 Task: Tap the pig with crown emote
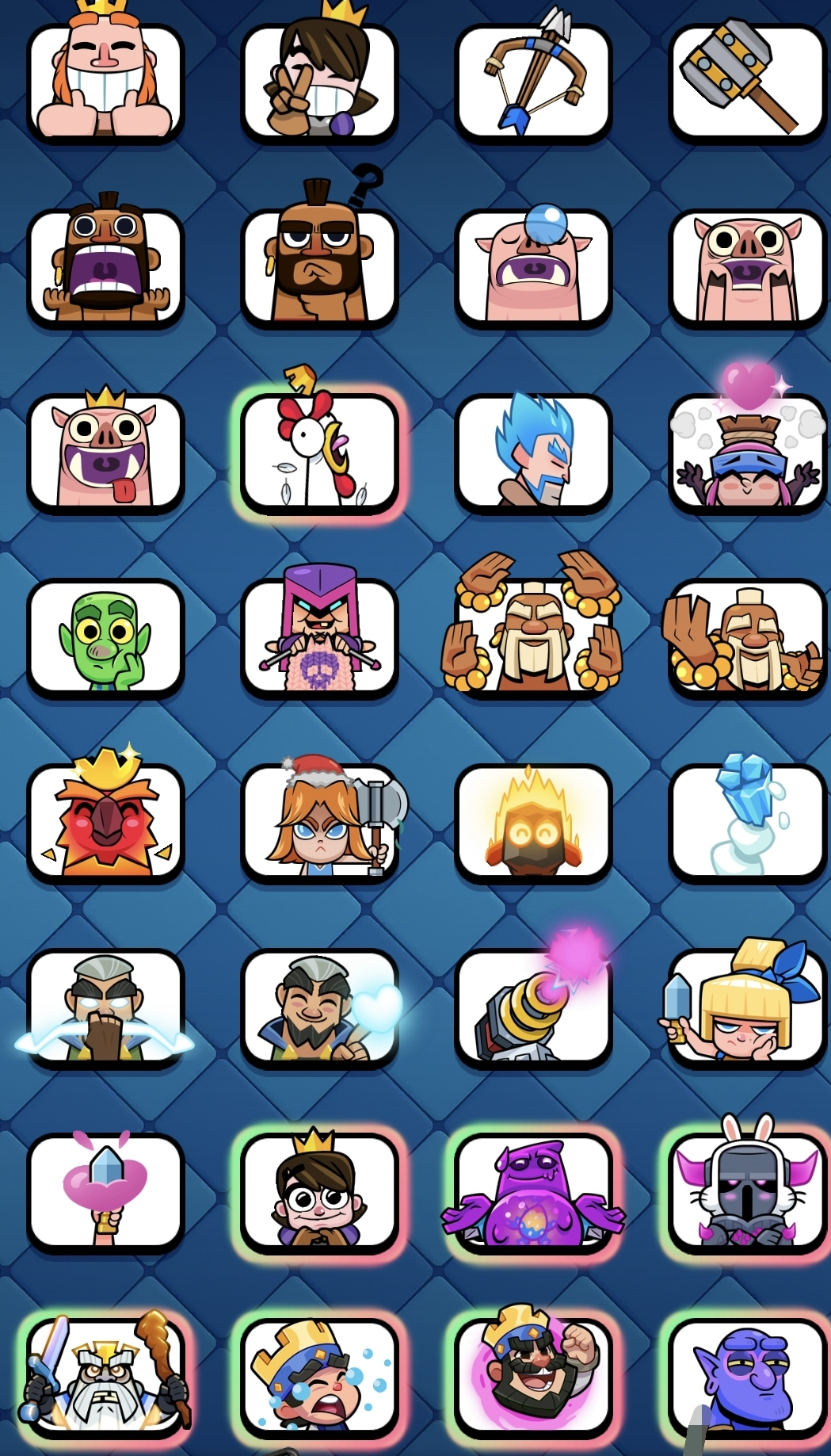click(105, 452)
